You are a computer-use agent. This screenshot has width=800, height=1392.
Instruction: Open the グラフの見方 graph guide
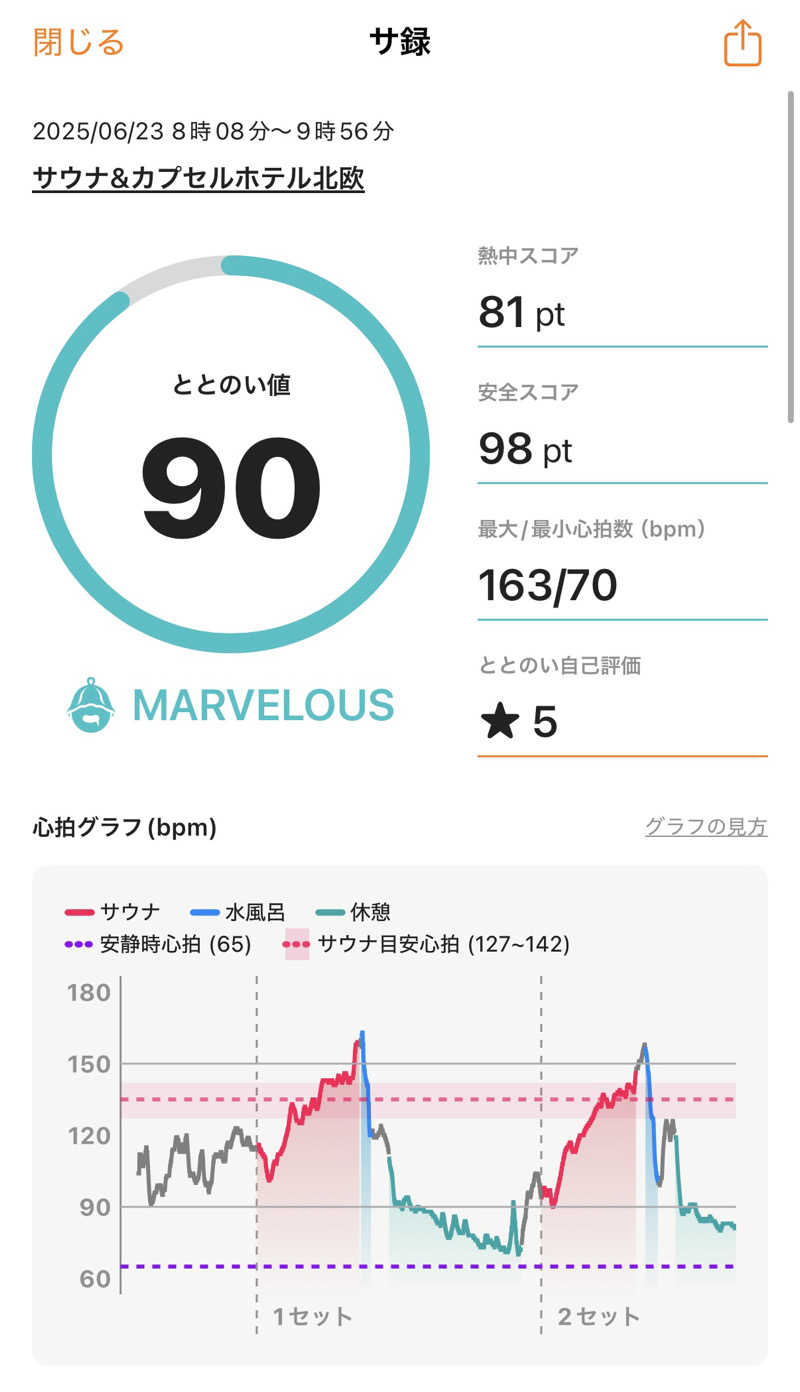click(706, 827)
